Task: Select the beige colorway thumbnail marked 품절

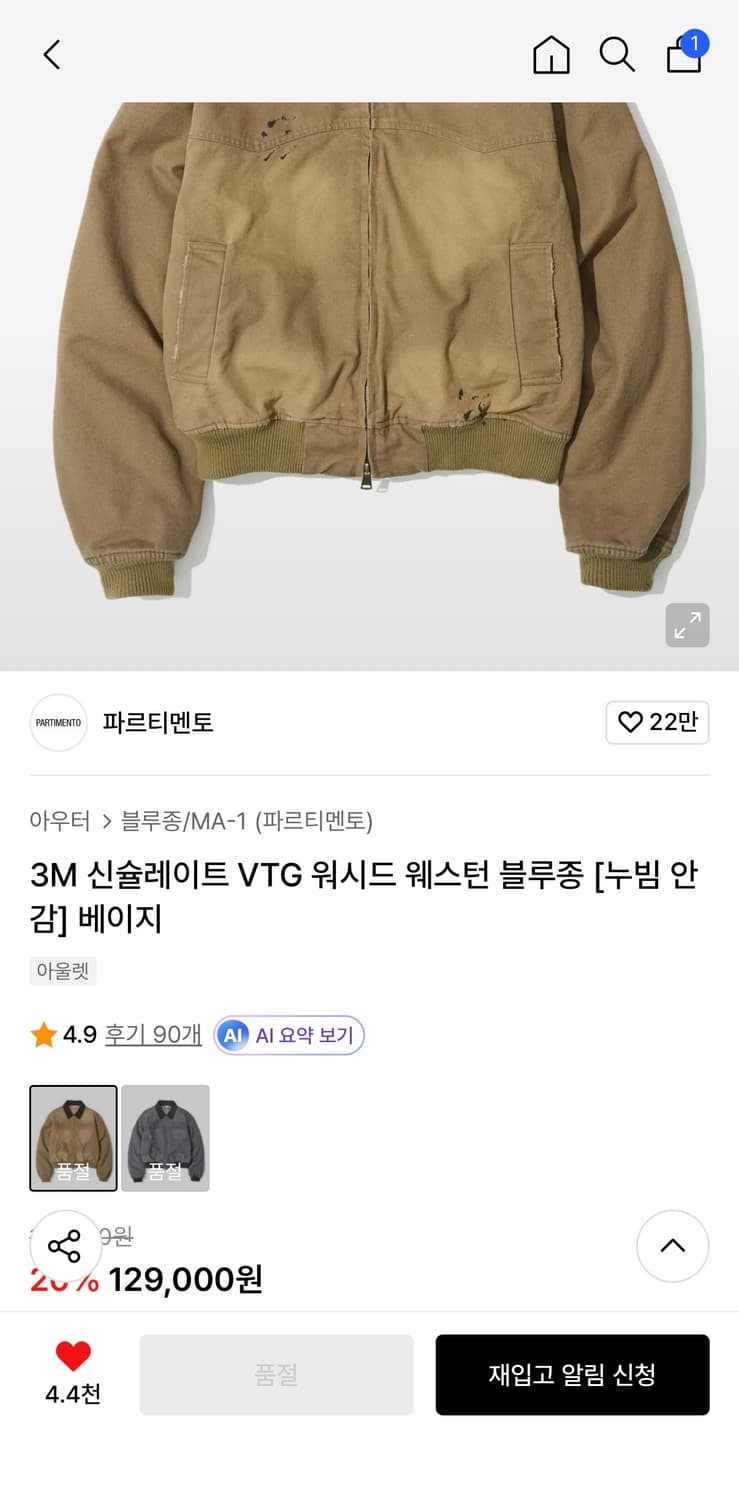Action: tap(73, 1138)
